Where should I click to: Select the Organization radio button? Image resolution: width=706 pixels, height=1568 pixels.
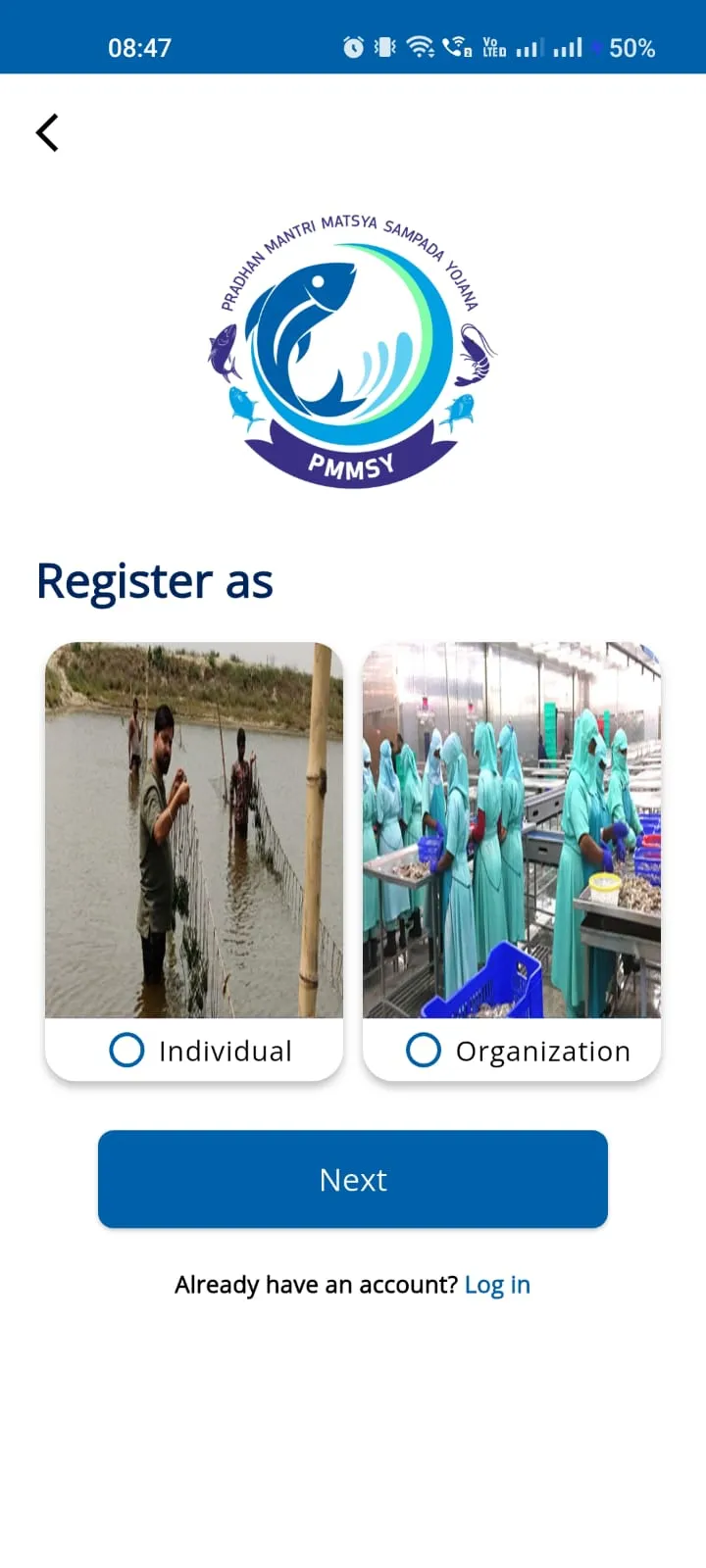tap(423, 1050)
